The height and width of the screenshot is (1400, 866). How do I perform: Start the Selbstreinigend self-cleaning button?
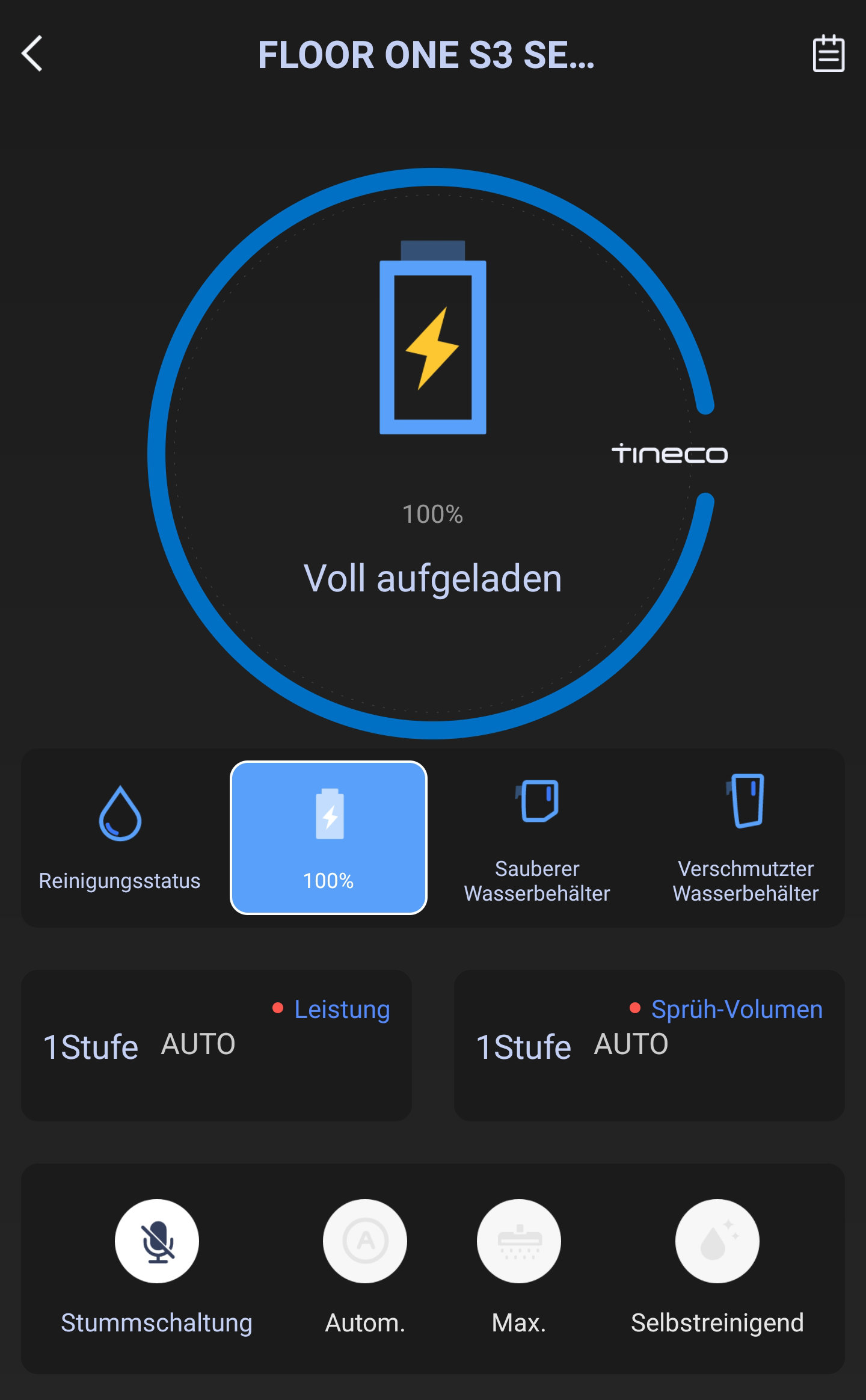pyautogui.click(x=717, y=1241)
